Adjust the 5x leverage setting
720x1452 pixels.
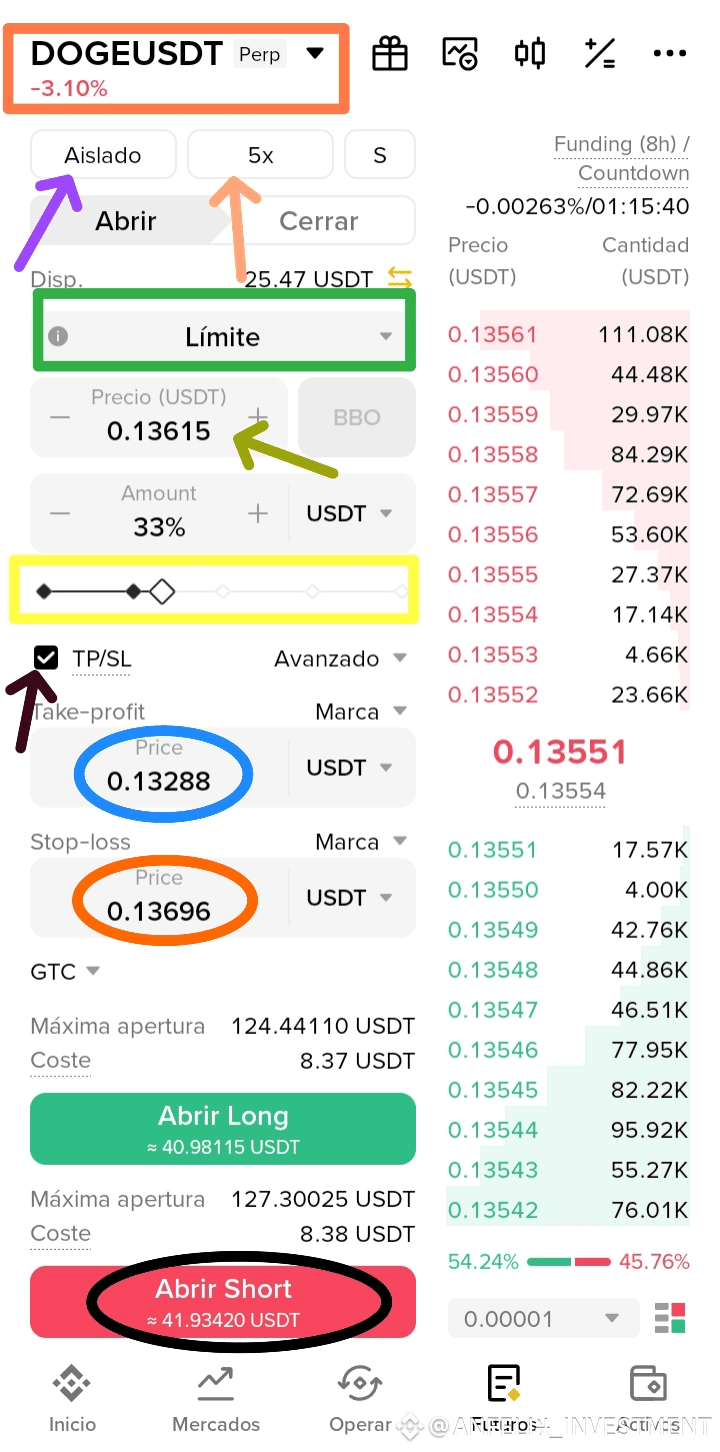260,155
